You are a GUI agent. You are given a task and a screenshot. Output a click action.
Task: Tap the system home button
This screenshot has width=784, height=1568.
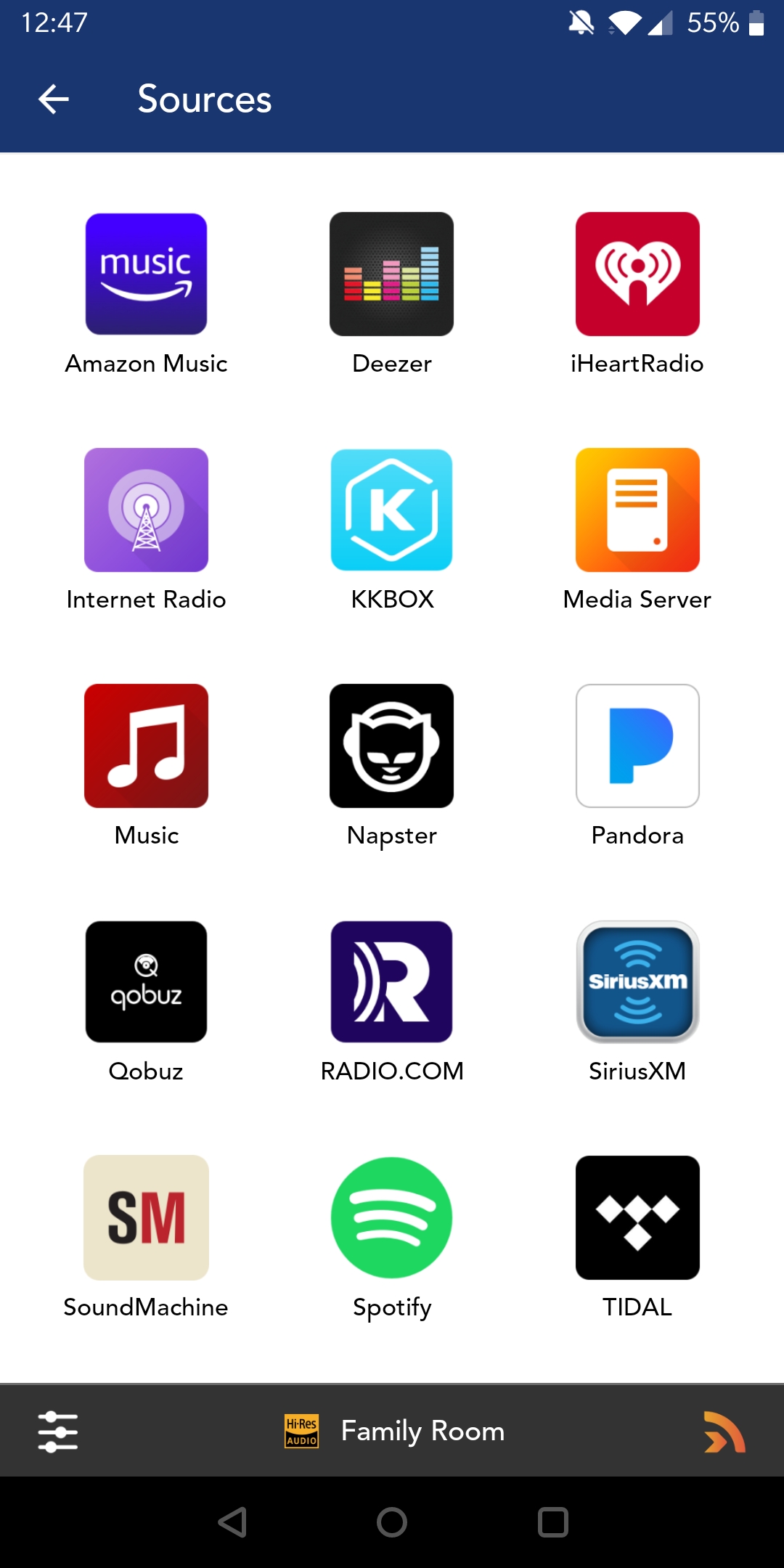click(392, 1522)
